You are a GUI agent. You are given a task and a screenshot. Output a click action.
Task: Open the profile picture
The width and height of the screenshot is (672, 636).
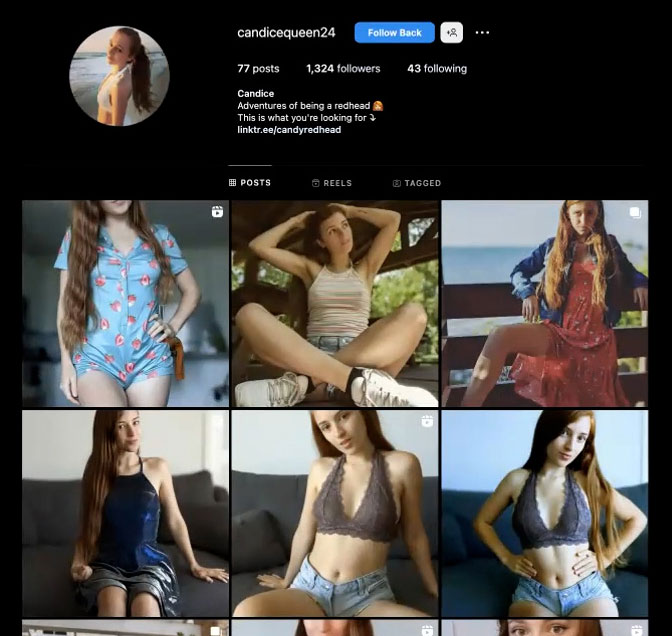(x=119, y=75)
